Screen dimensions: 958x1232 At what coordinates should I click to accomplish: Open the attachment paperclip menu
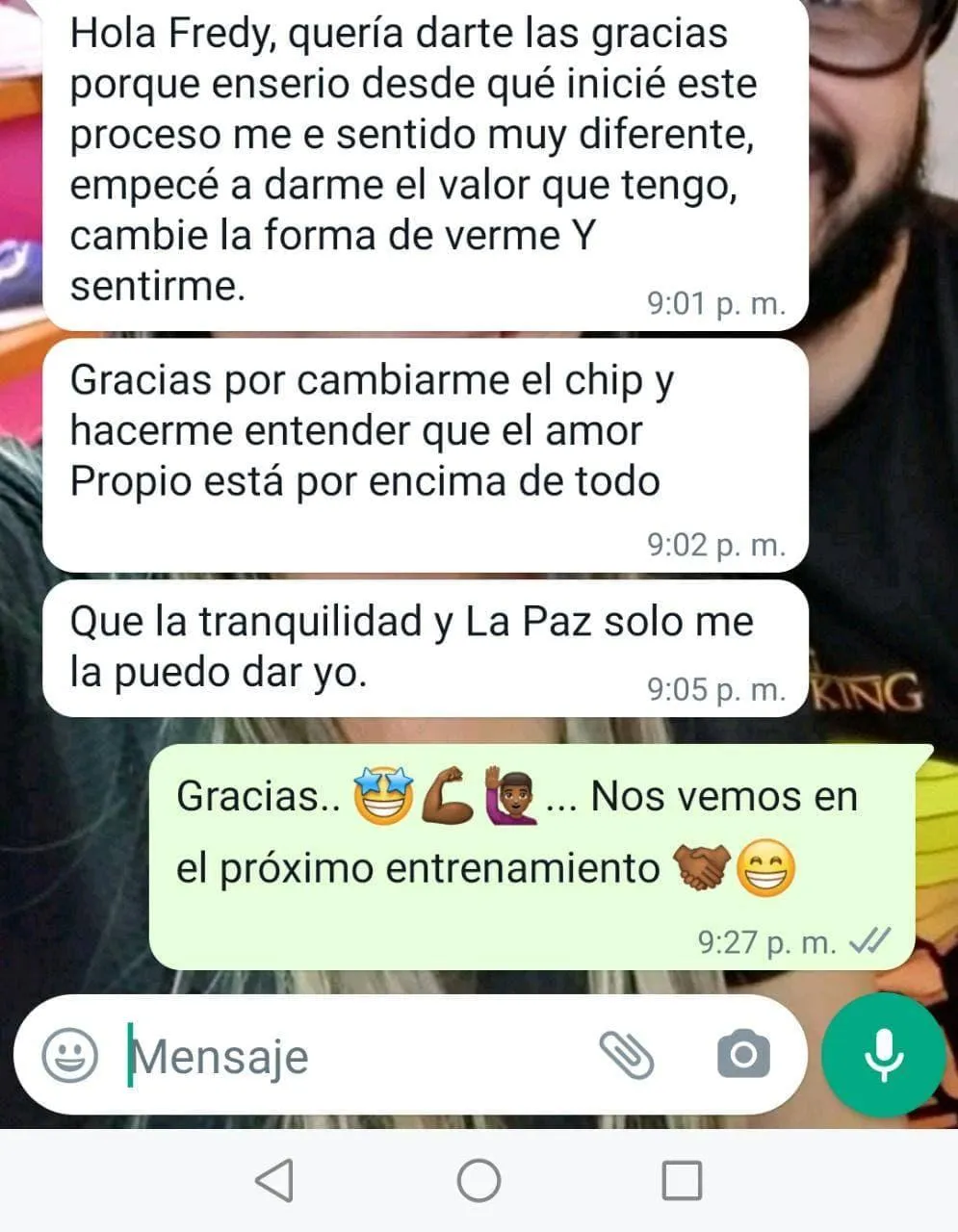[627, 1055]
